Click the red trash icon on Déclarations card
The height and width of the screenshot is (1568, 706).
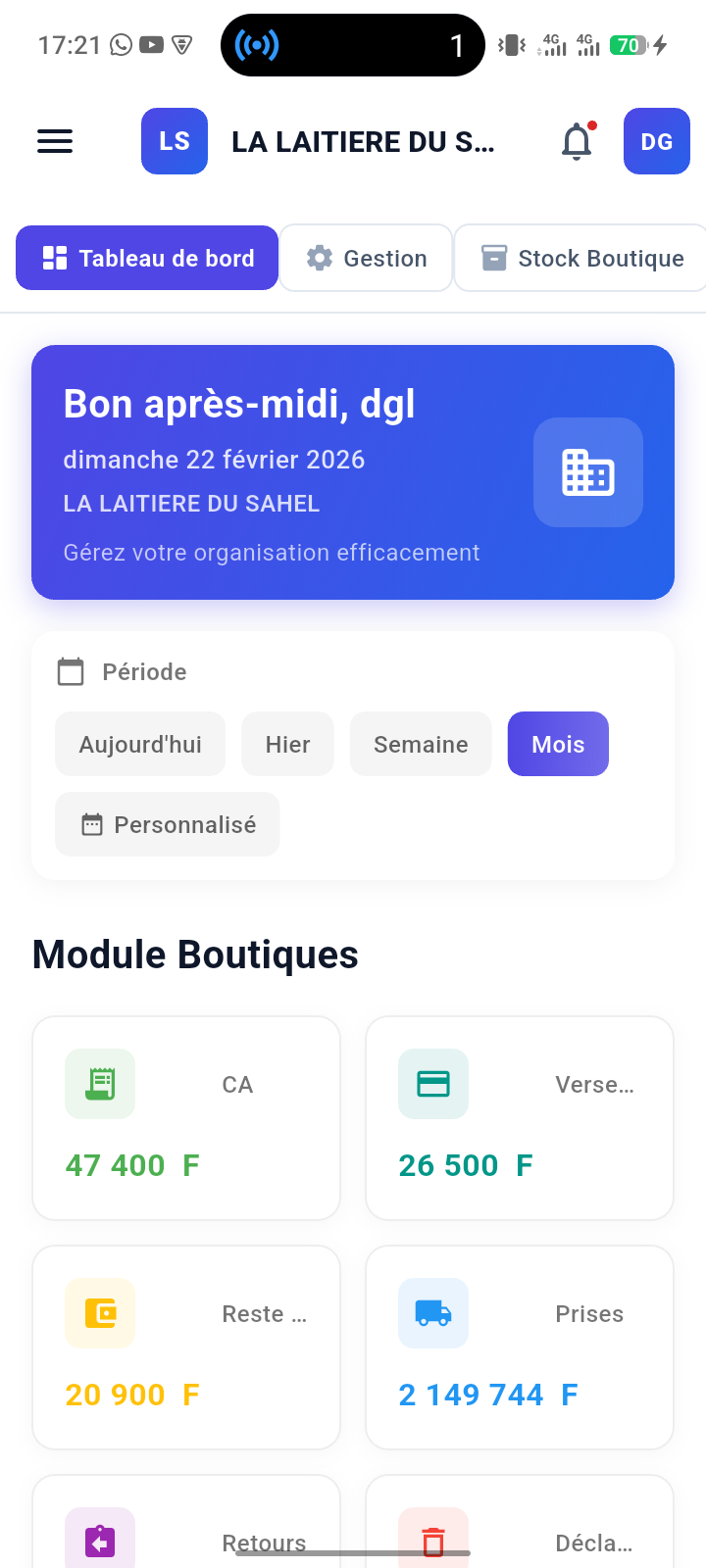point(432,1539)
